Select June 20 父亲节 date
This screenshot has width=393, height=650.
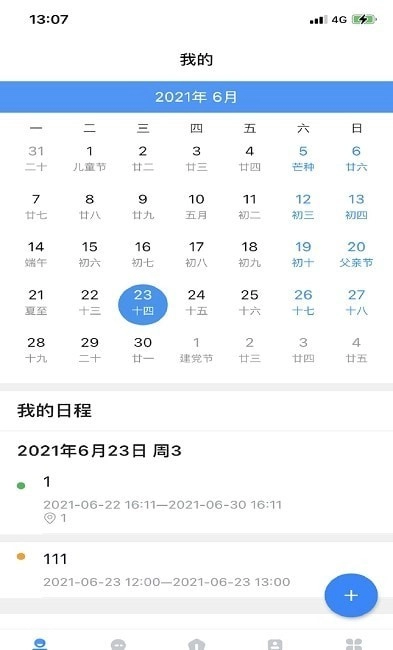pos(356,254)
